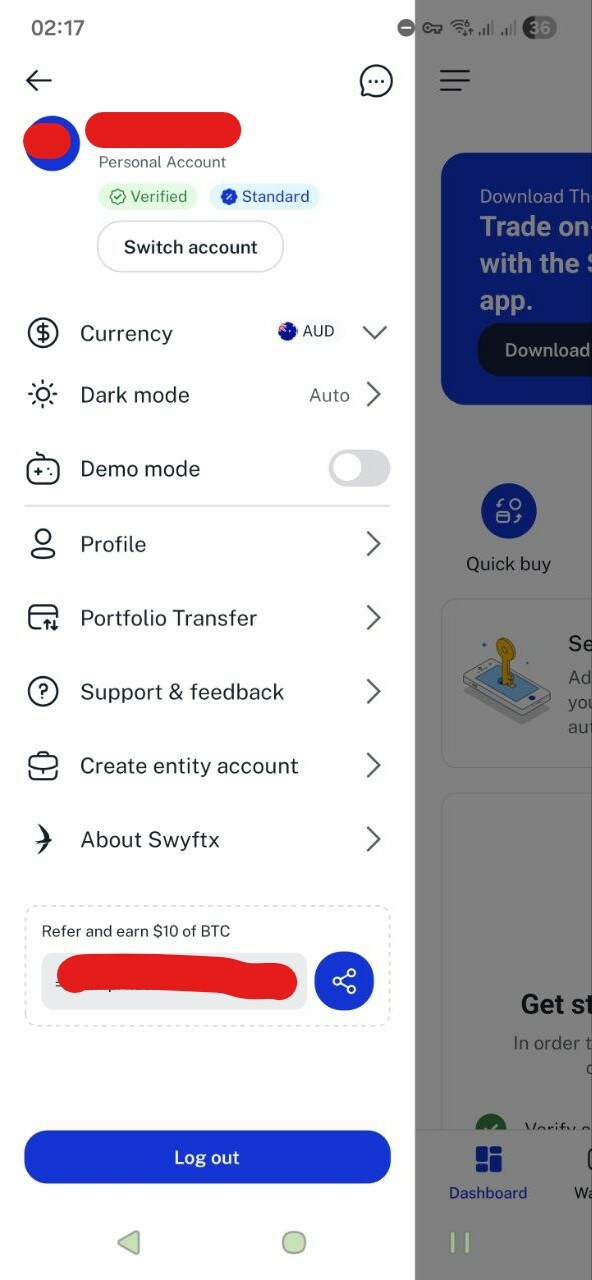Tap the system home button
Viewport: 592px width, 1280px height.
pos(294,1242)
